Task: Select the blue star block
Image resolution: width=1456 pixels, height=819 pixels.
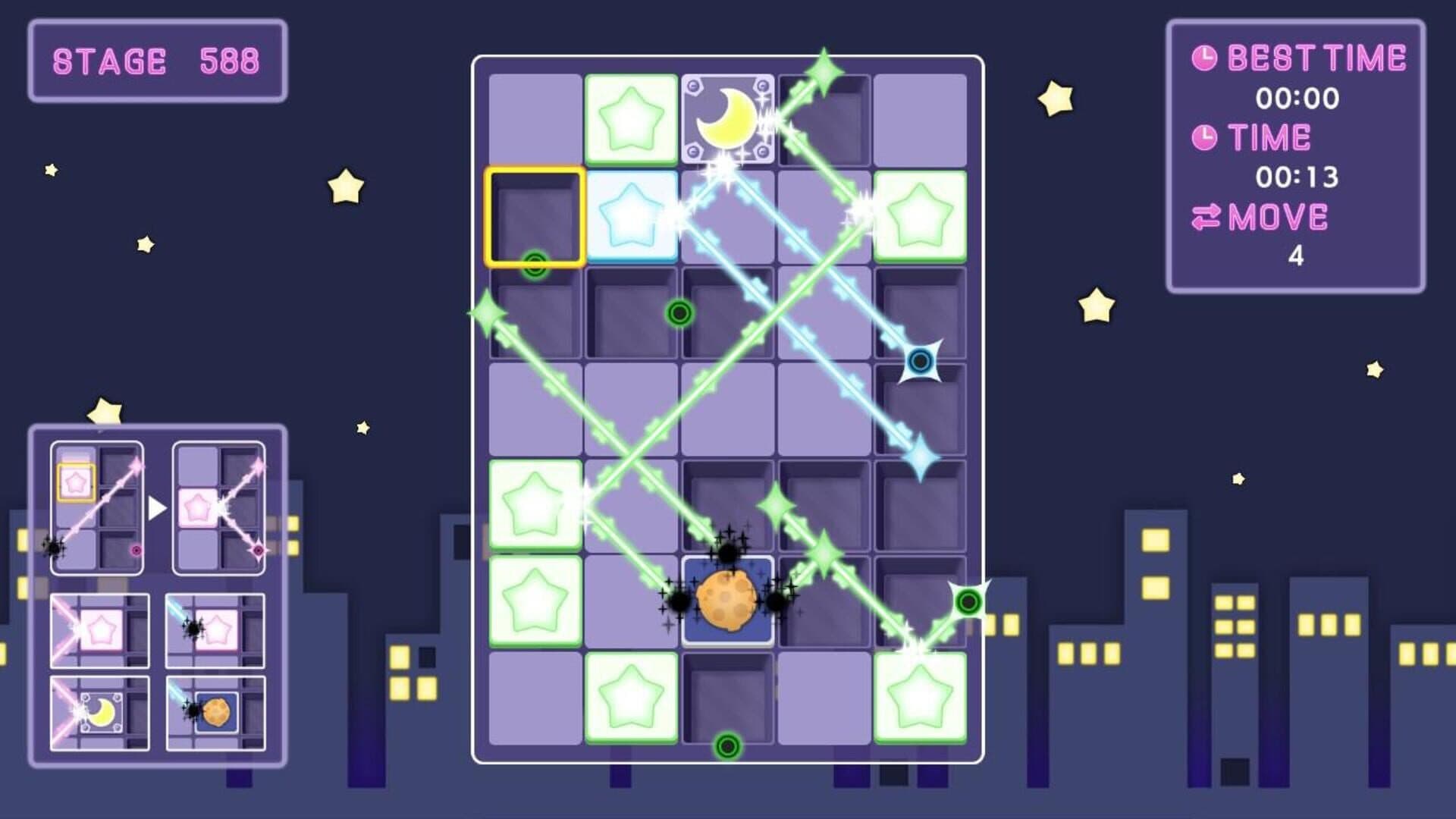Action: [631, 217]
